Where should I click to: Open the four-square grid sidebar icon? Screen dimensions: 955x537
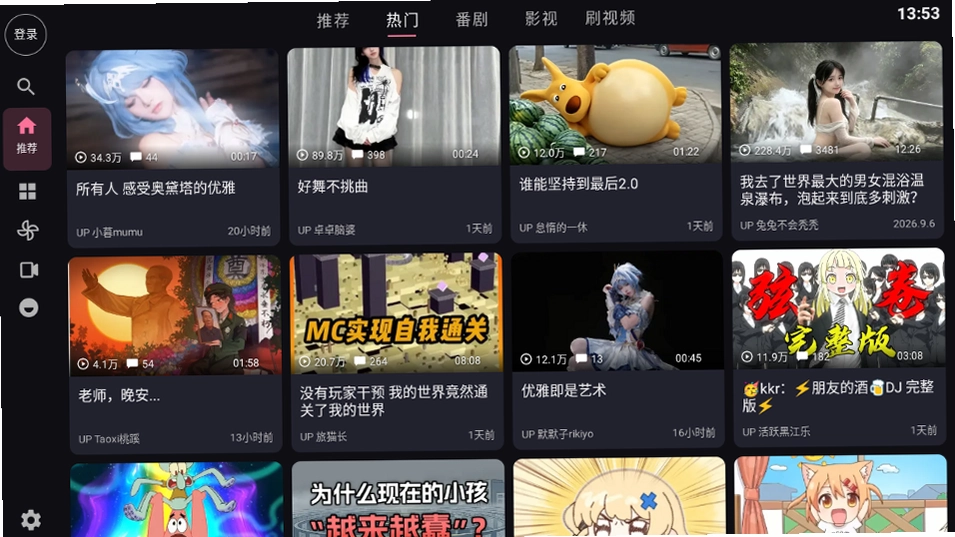click(x=27, y=192)
